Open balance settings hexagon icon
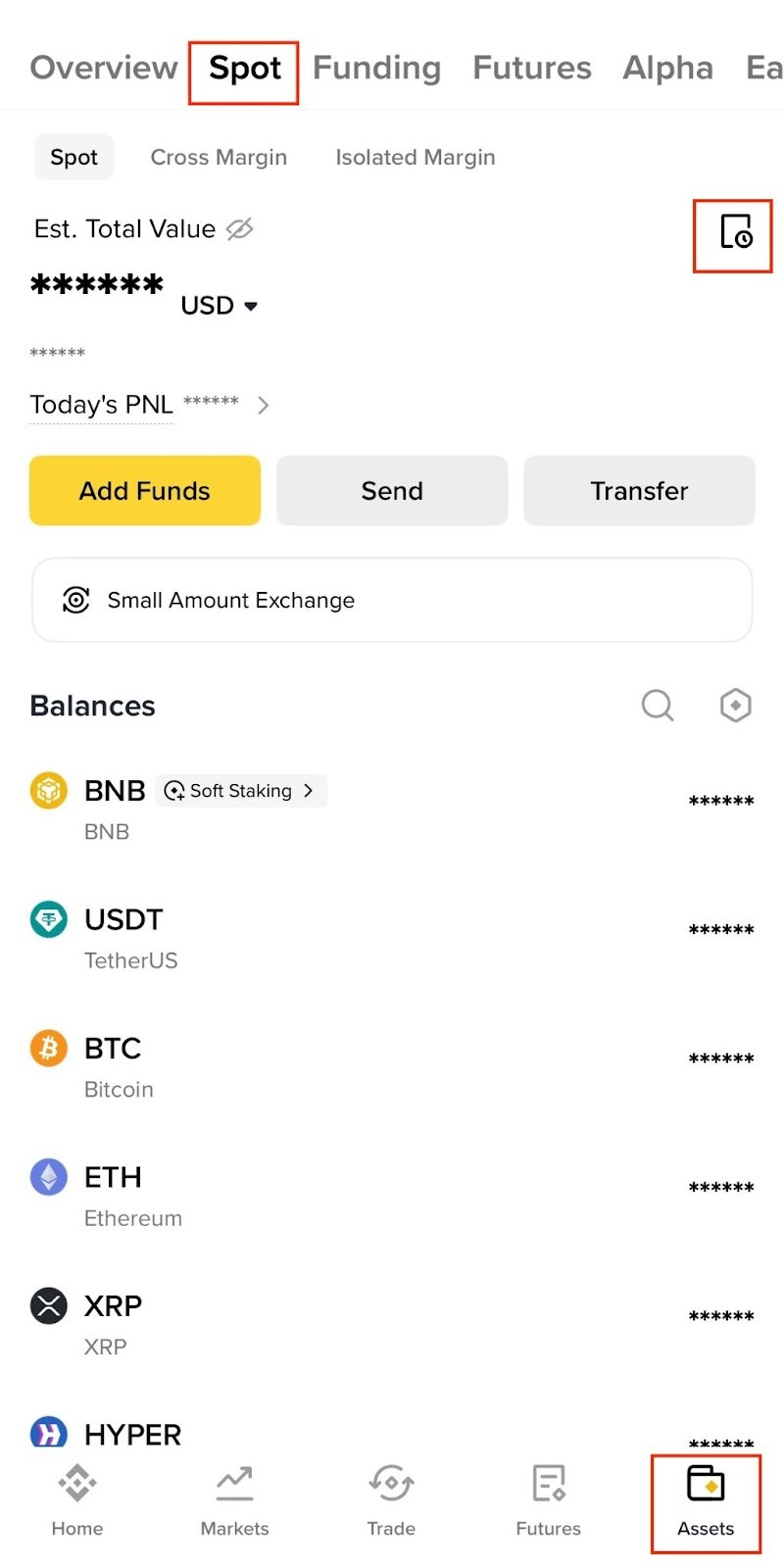The width and height of the screenshot is (784, 1568). (x=735, y=705)
